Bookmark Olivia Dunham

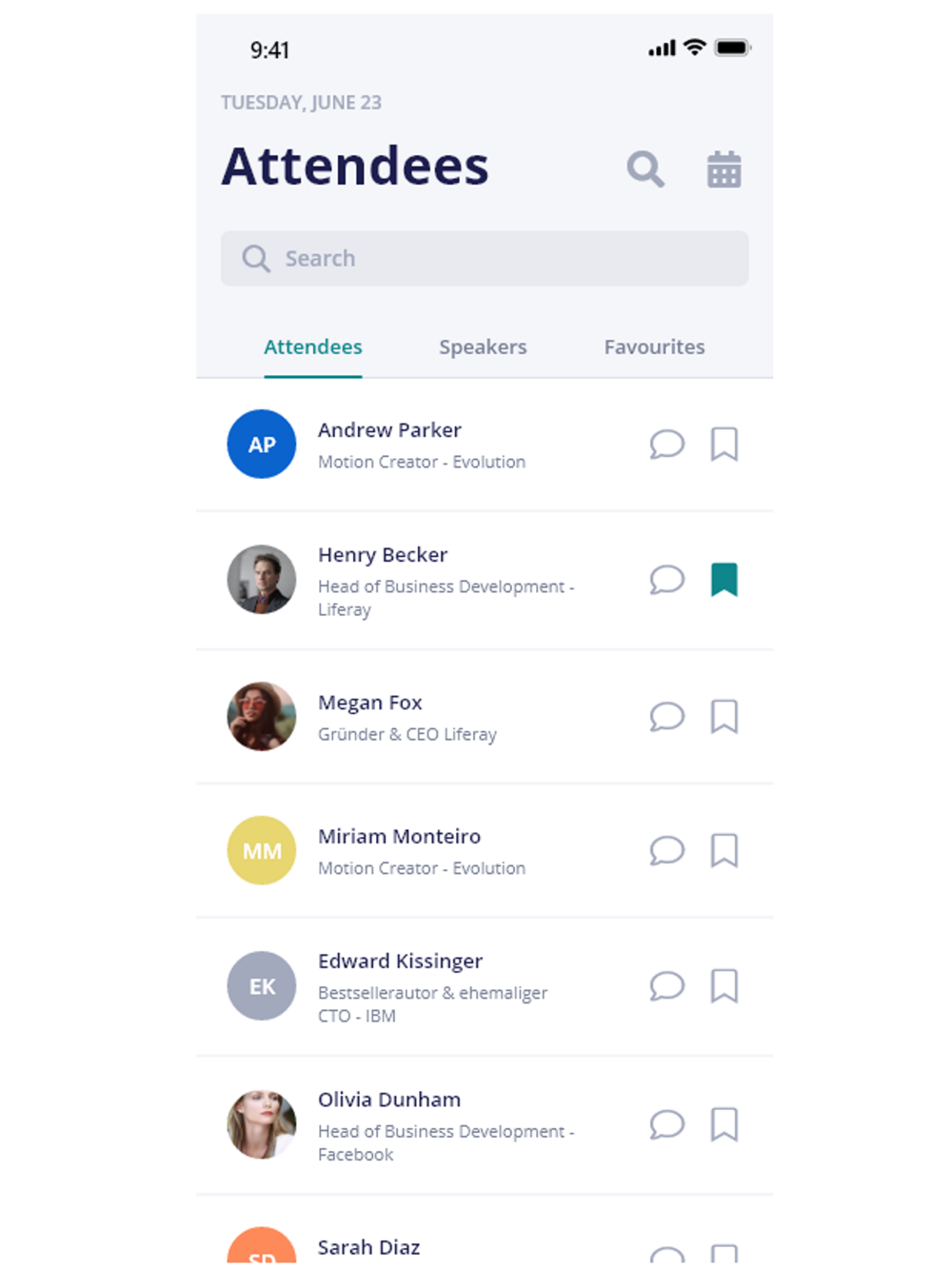tap(724, 1124)
